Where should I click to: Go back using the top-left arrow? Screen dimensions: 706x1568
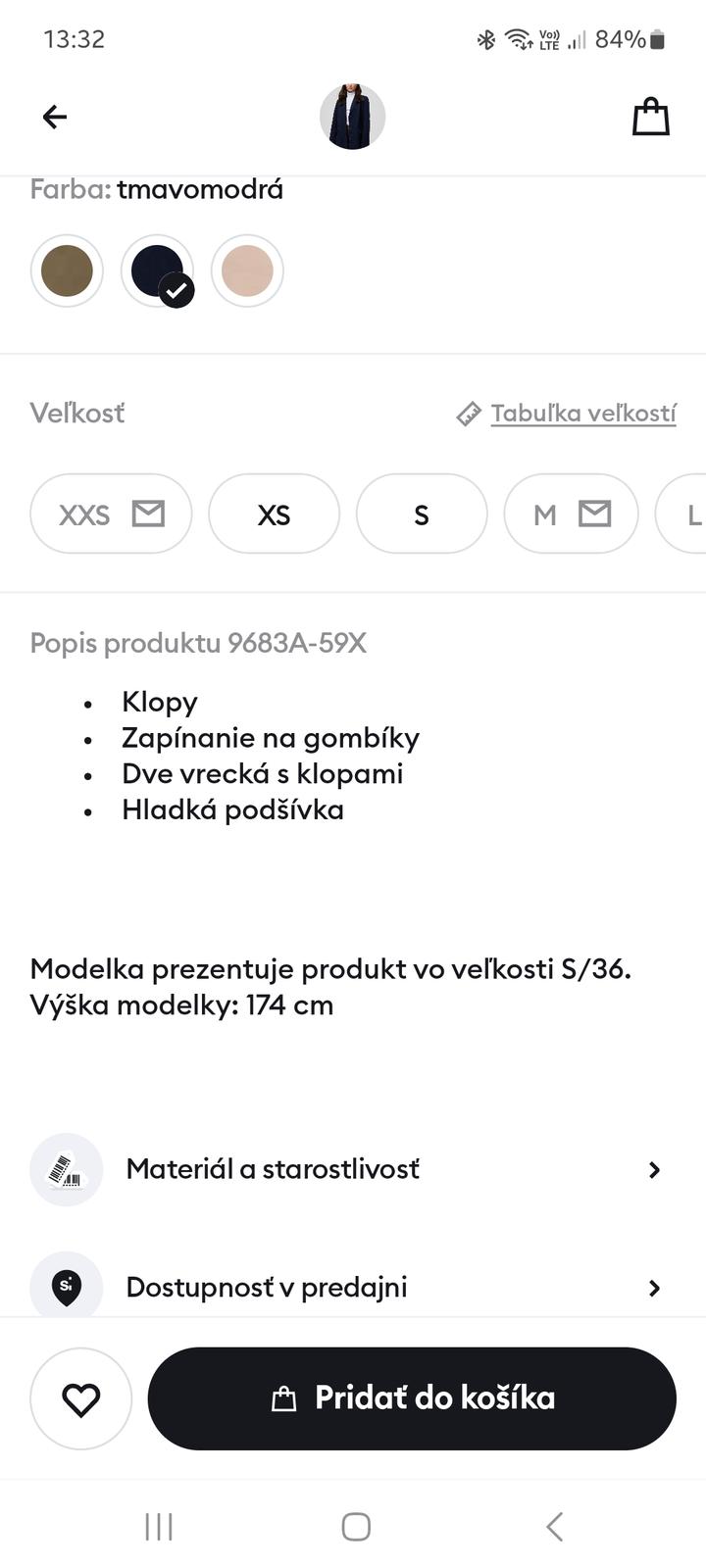(55, 118)
